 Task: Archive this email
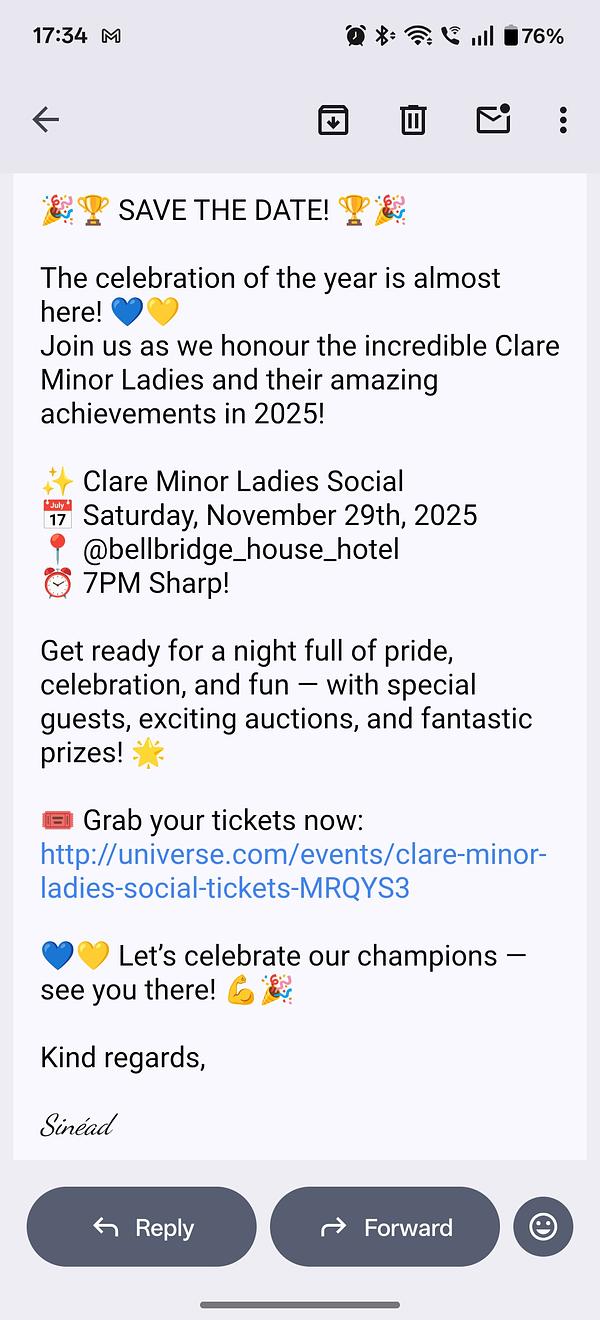click(333, 120)
